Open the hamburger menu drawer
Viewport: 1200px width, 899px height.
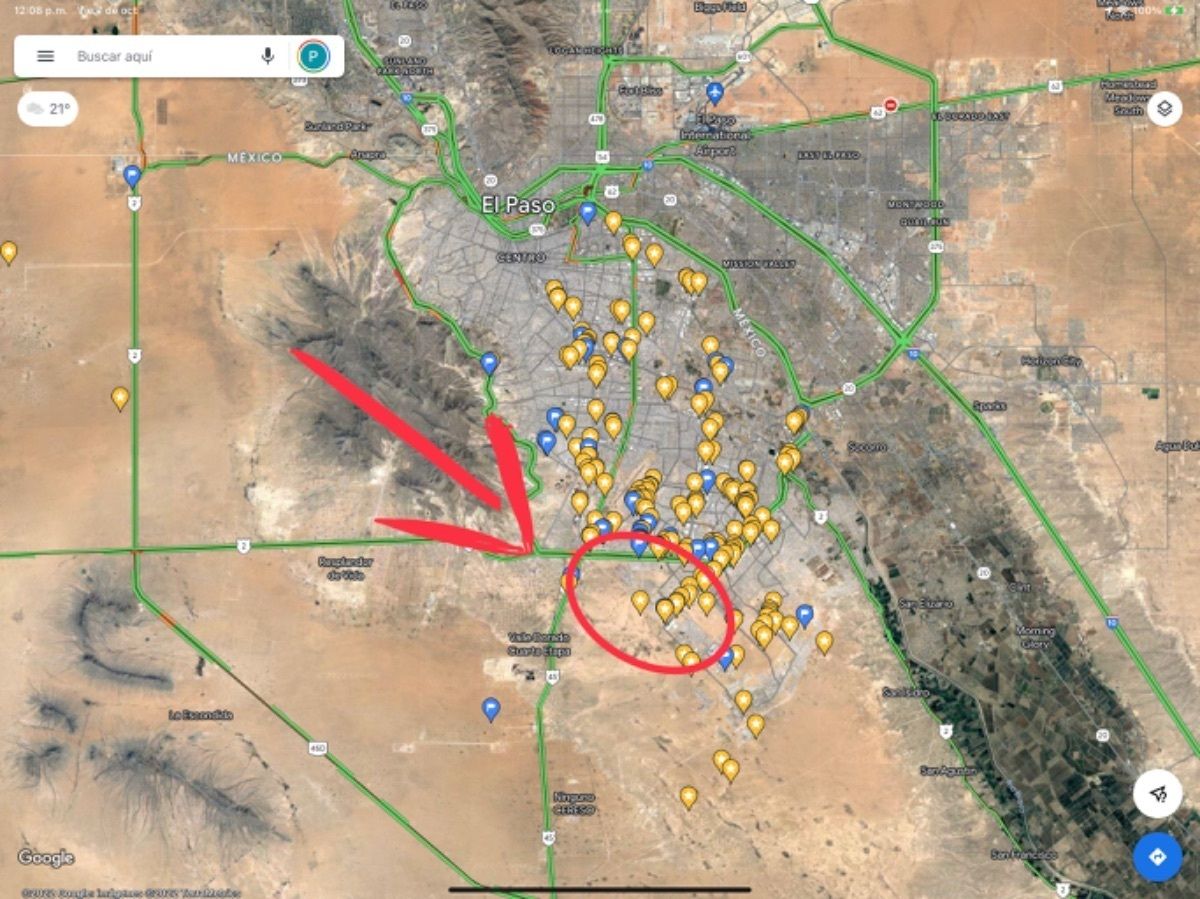point(45,56)
